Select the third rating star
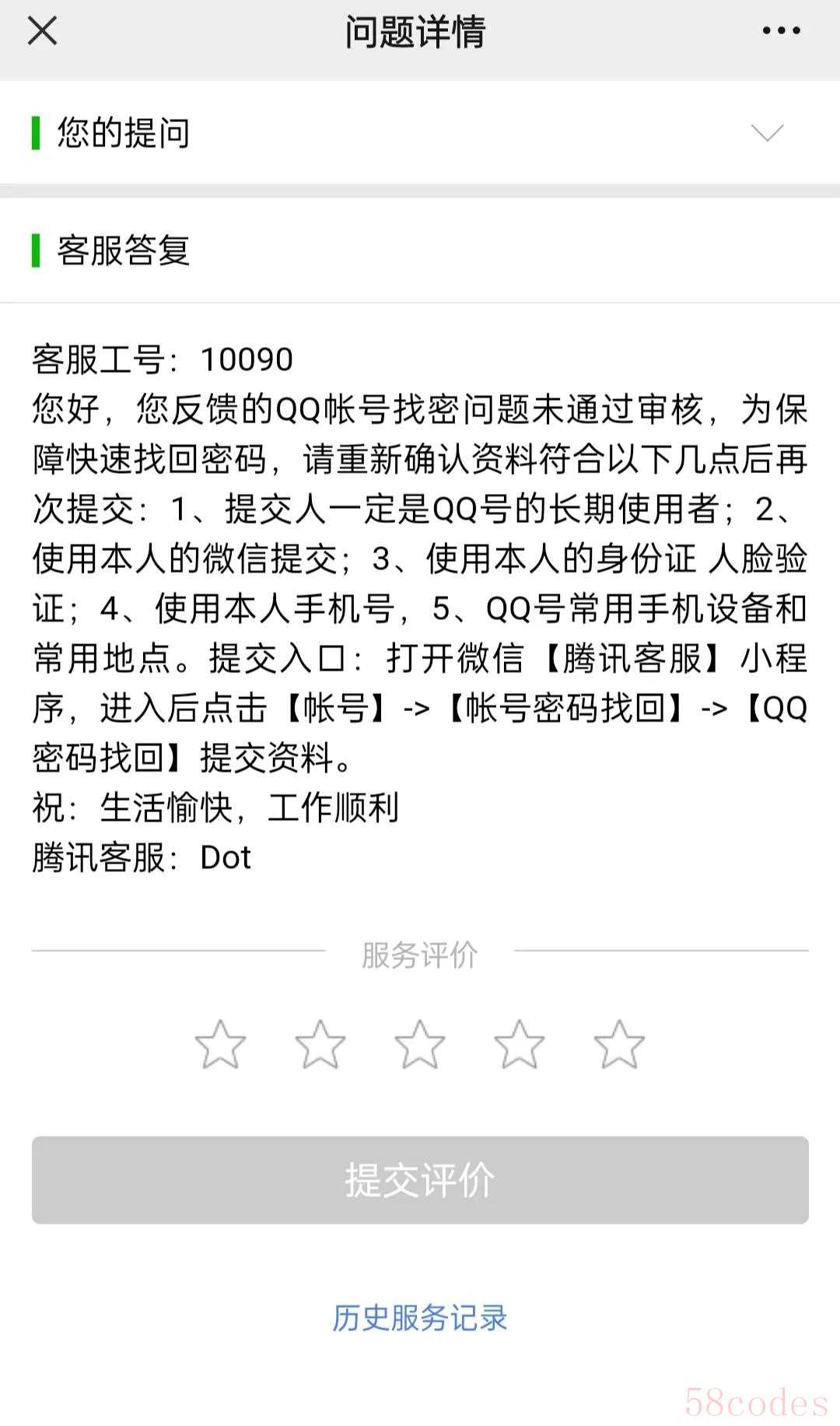The width and height of the screenshot is (840, 1426). [419, 1045]
